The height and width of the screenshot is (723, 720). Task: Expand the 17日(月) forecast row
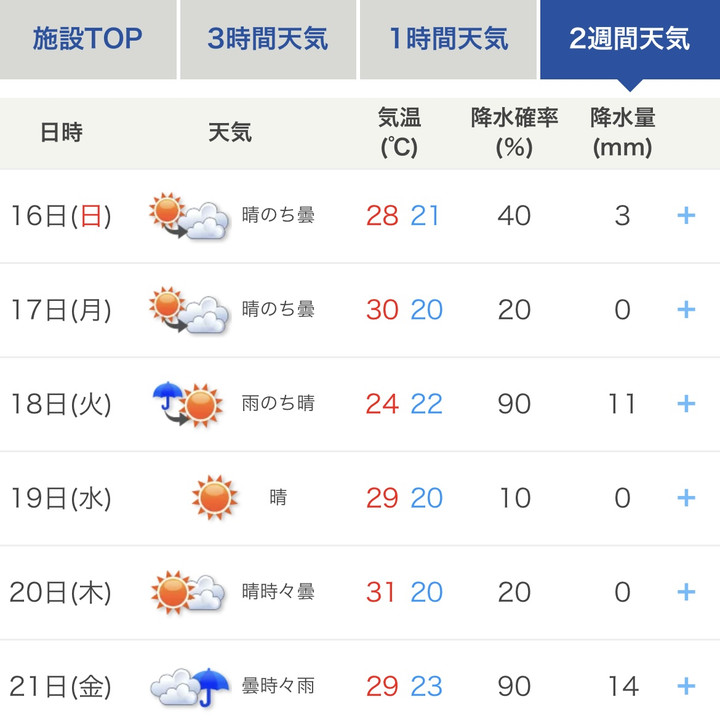pos(686,309)
